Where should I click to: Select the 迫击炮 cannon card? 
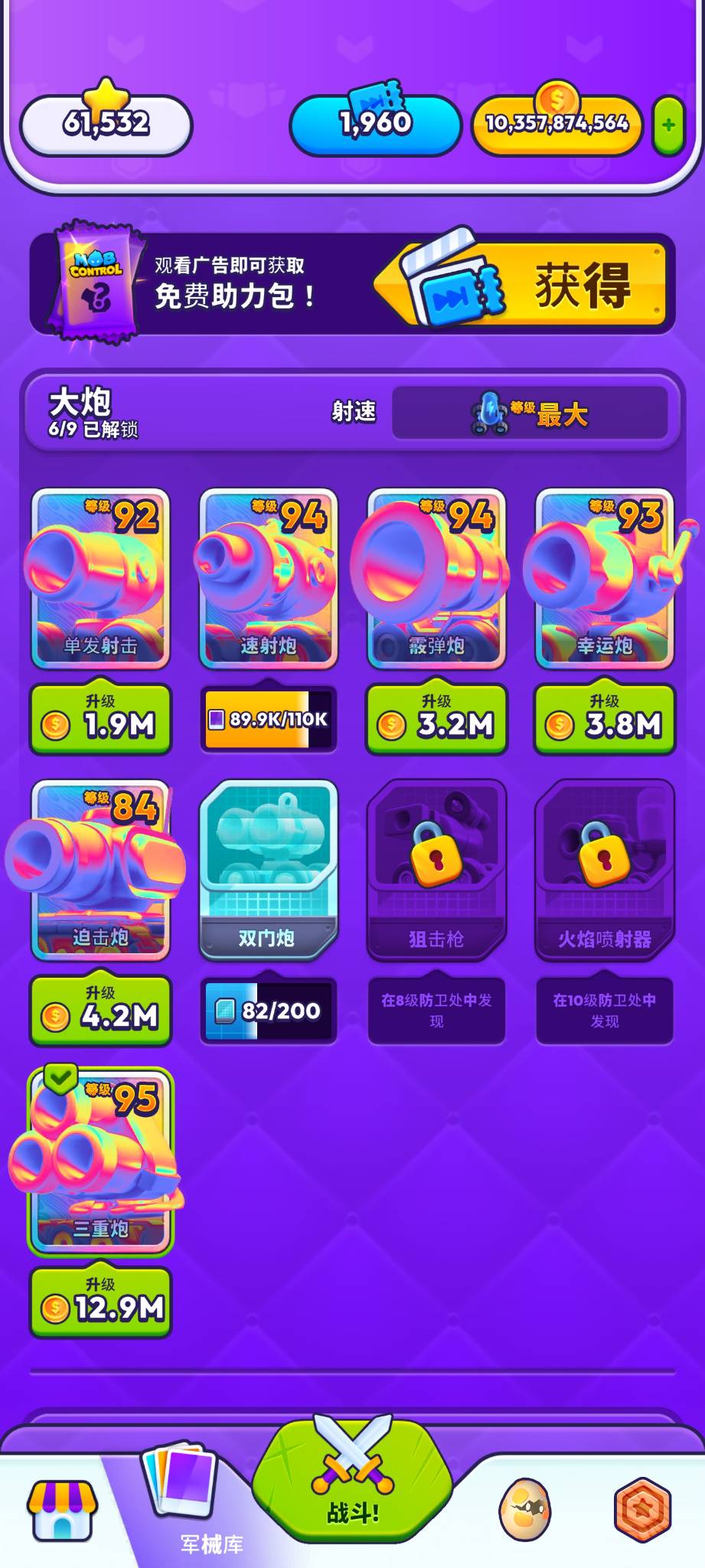pyautogui.click(x=100, y=871)
